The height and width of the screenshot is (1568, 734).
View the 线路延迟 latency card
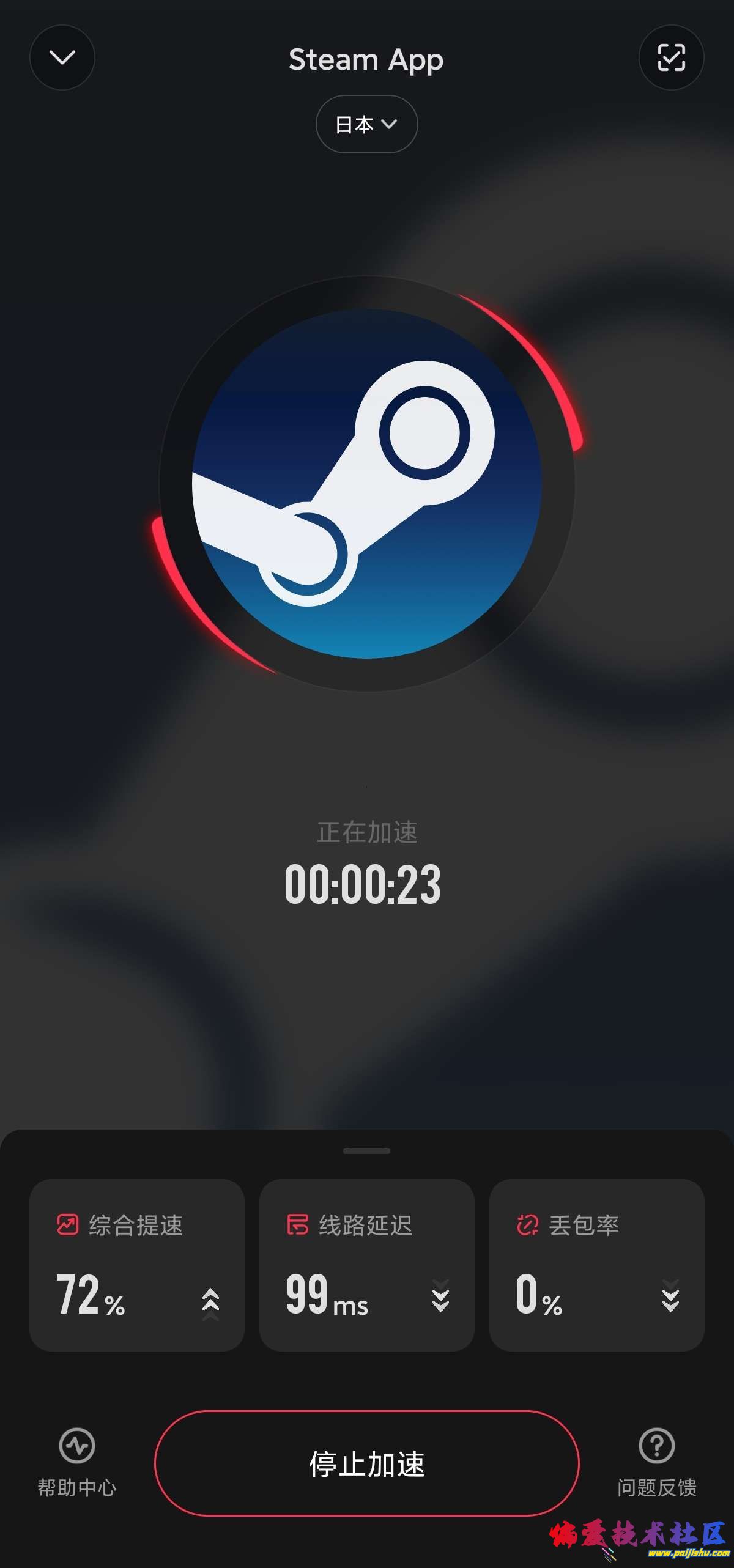coord(366,1265)
